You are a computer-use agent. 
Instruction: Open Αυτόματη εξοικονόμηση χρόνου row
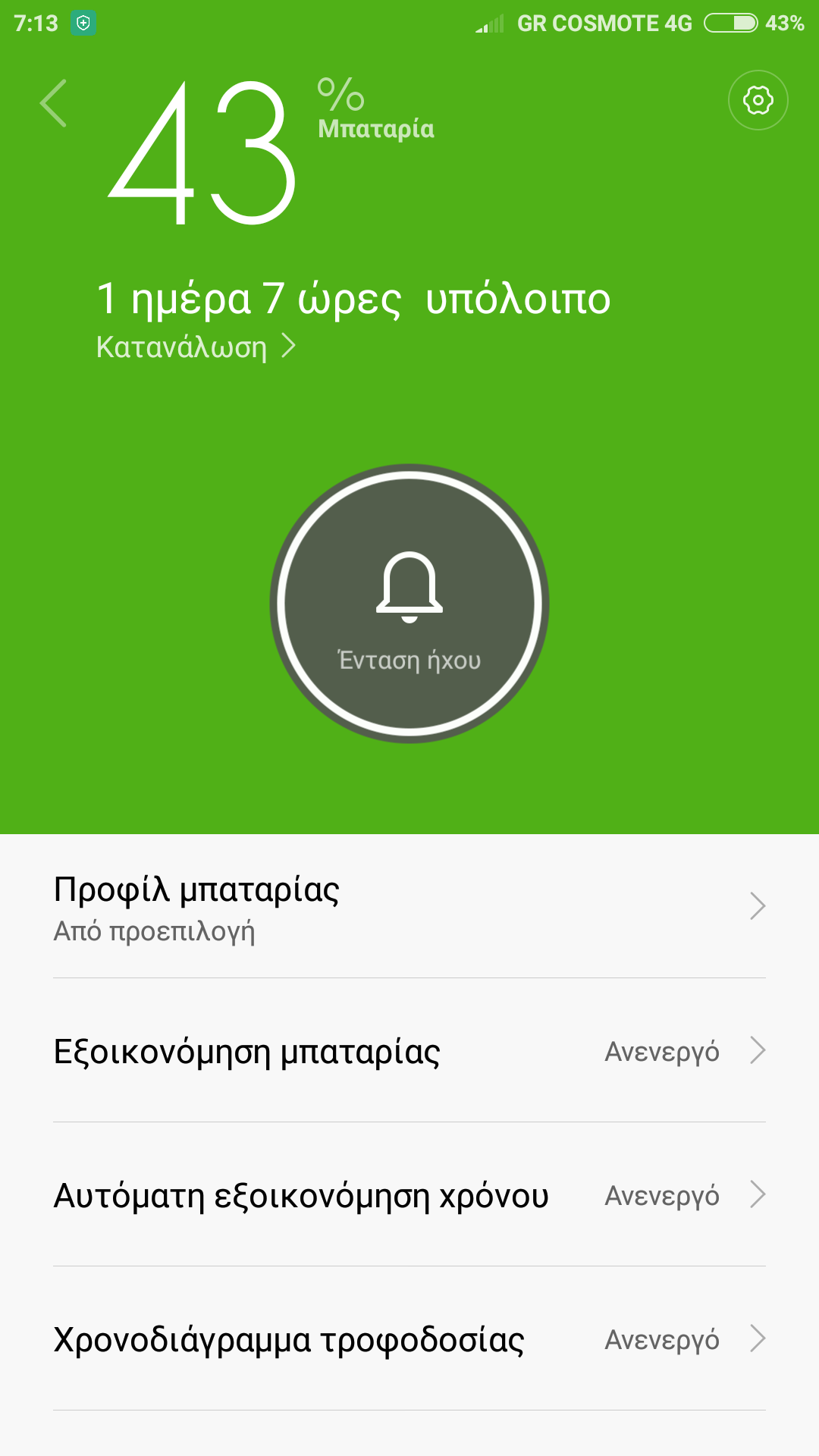click(x=409, y=1195)
